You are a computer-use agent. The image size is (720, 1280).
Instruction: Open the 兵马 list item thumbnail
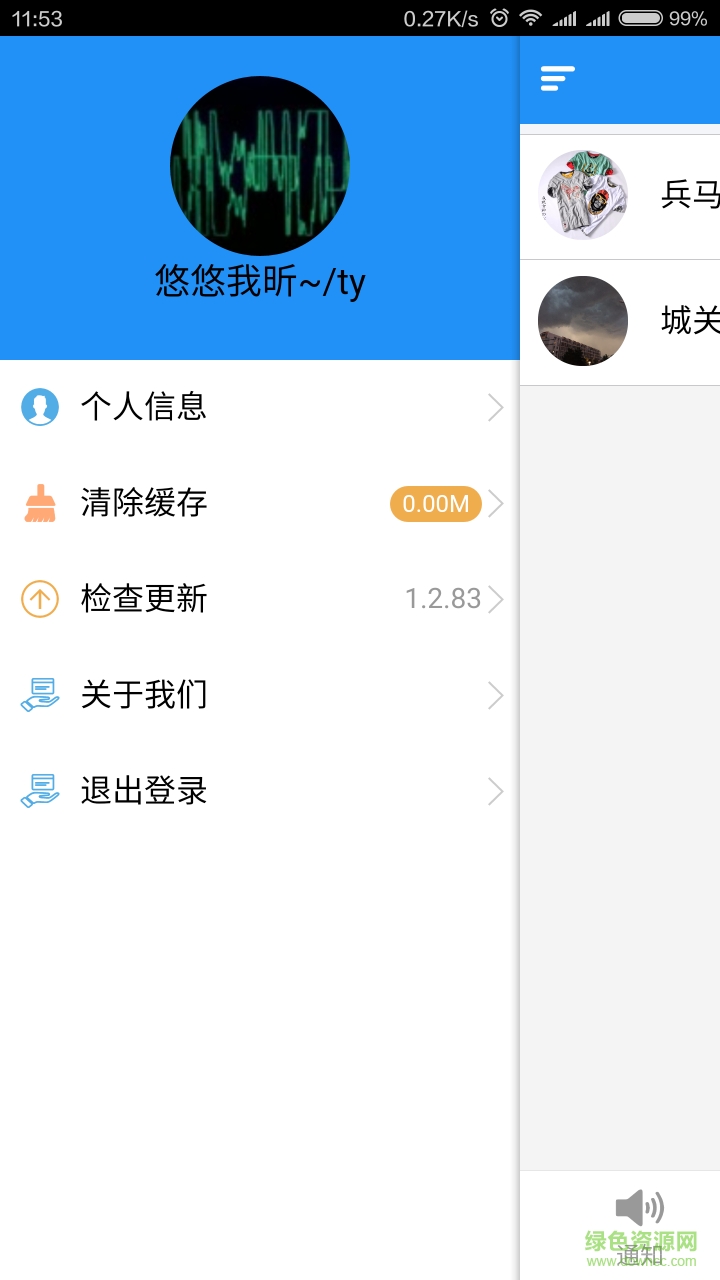tap(583, 196)
